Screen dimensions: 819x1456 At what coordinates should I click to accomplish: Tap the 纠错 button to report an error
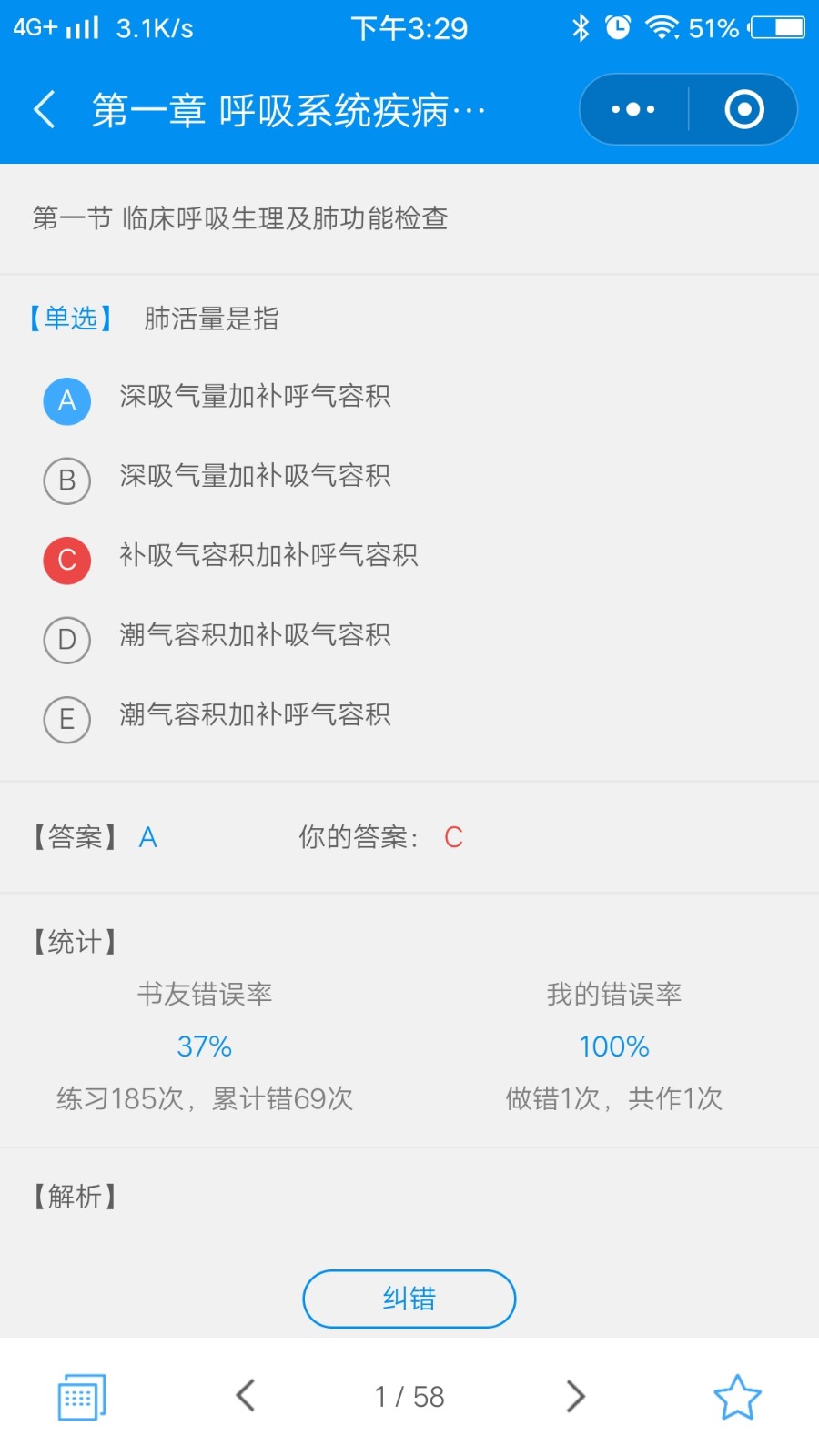tap(409, 1299)
